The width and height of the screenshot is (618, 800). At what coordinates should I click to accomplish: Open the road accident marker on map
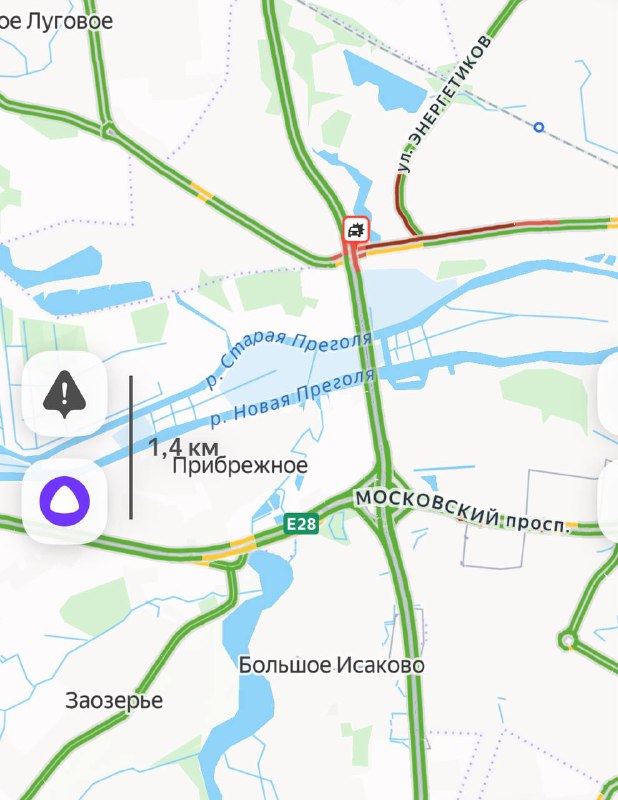(355, 230)
